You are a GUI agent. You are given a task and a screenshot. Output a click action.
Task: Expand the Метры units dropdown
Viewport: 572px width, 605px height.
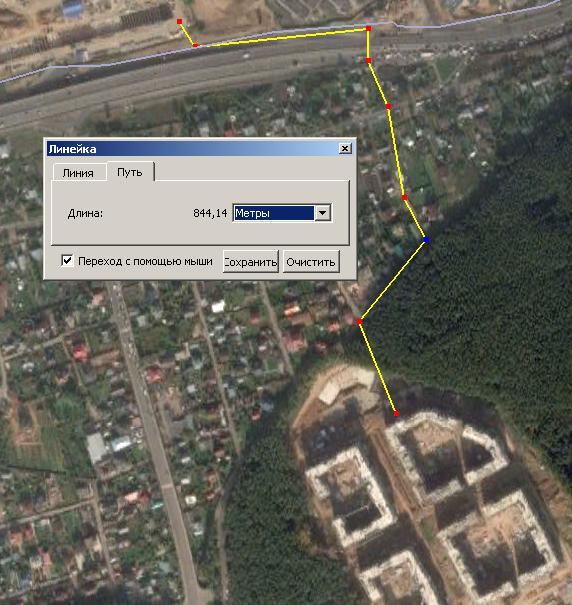point(323,213)
